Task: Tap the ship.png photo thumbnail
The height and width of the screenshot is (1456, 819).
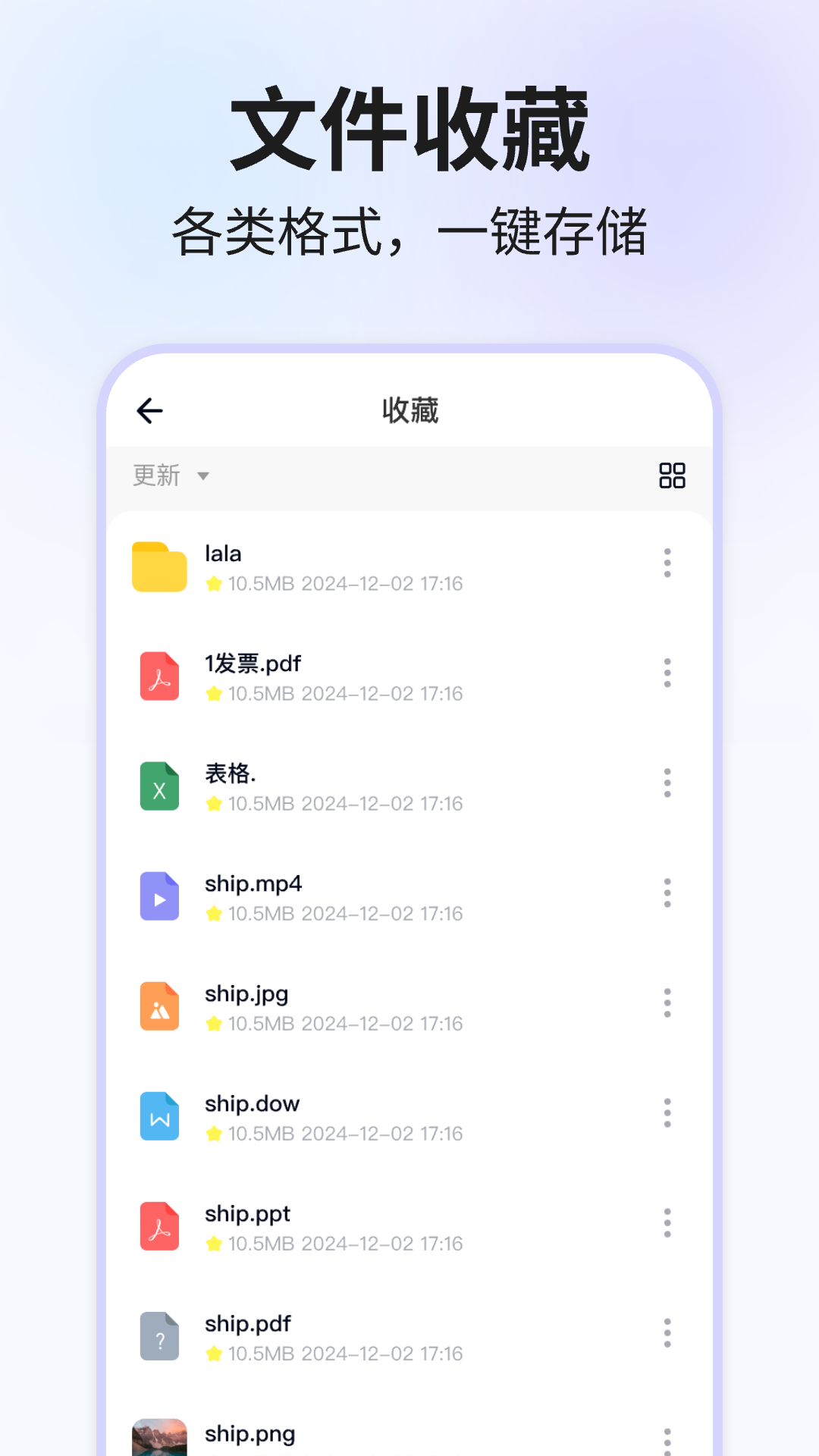Action: coord(159,1436)
